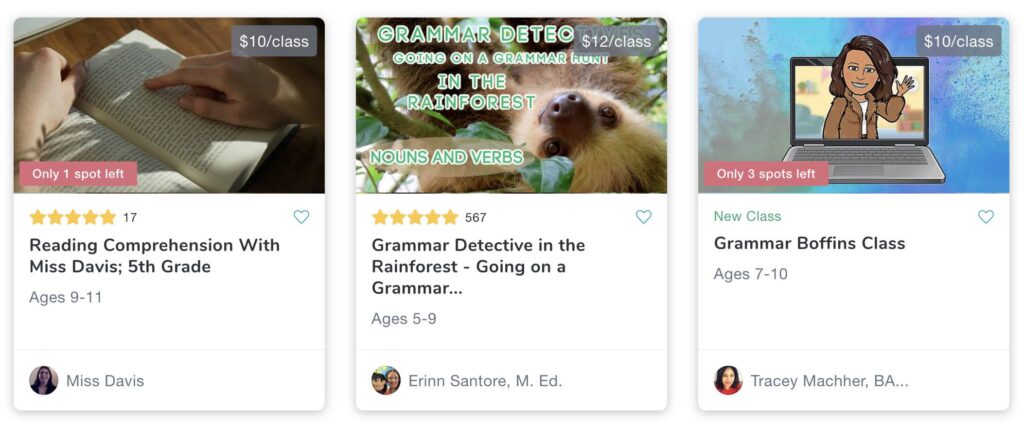Heart the Grammar Boffins Class

point(985,217)
